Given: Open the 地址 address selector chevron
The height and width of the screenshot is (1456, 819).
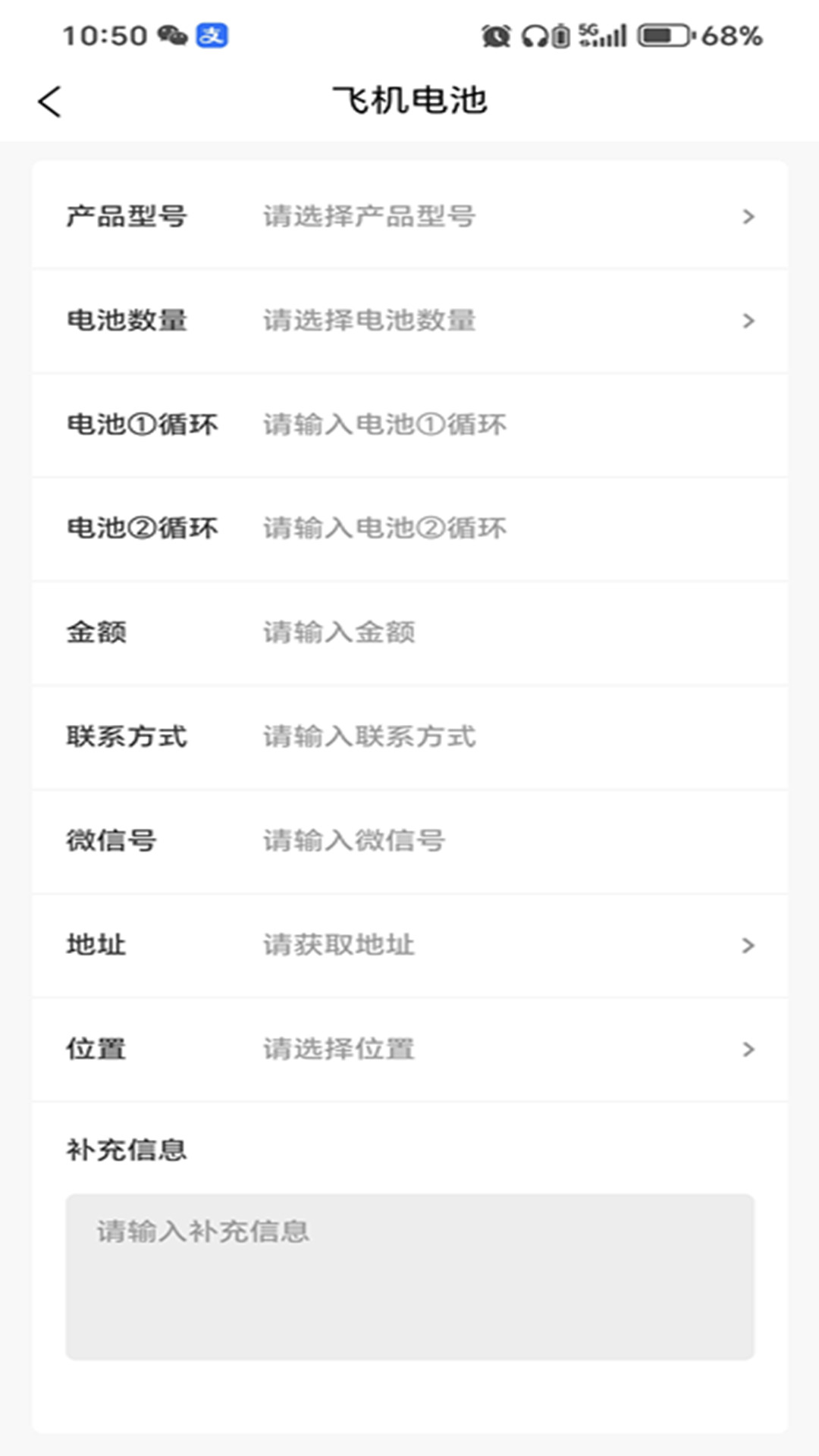Looking at the screenshot, I should (748, 945).
